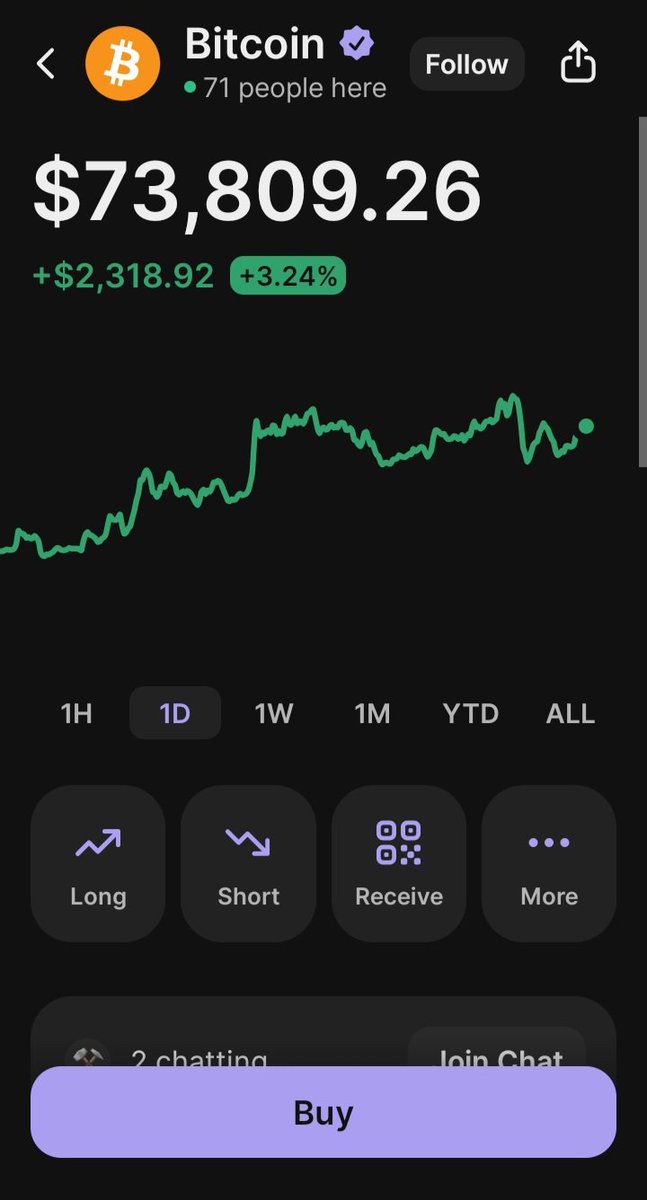Display the ALL time chart
This screenshot has width=647, height=1200.
coord(570,713)
